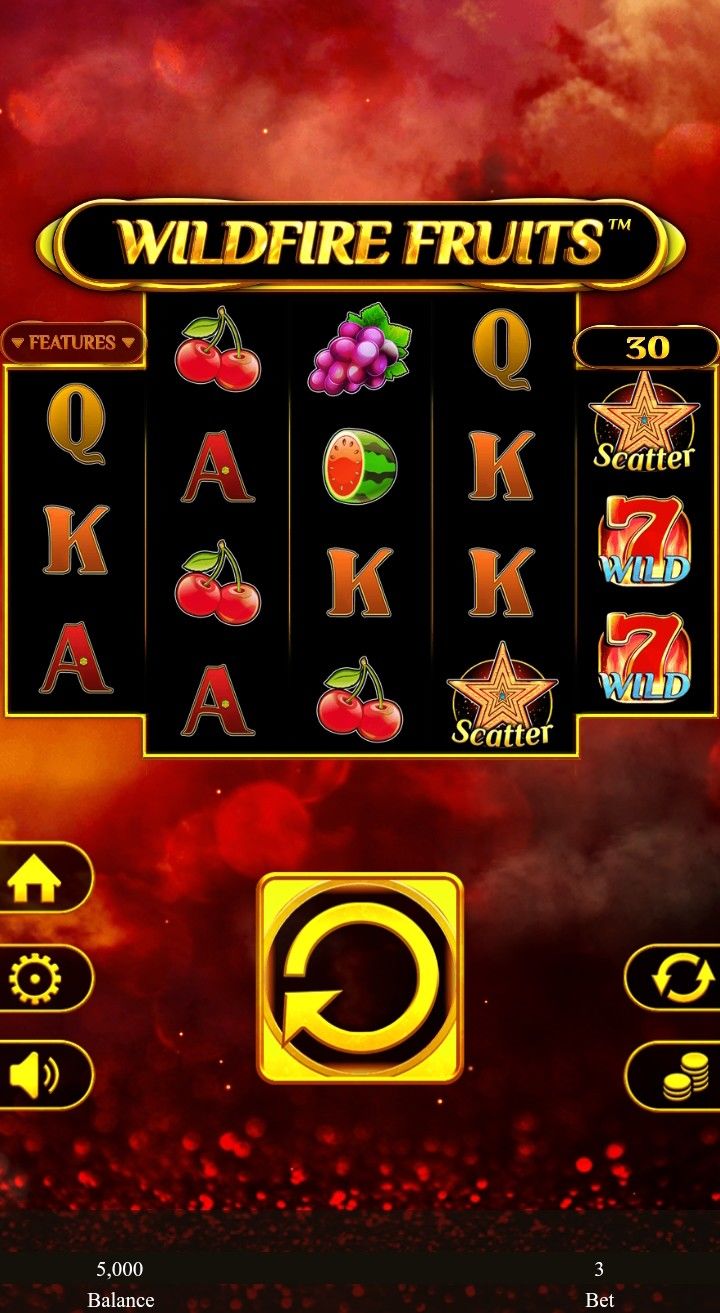
Task: Open game settings gear
Action: (x=37, y=978)
